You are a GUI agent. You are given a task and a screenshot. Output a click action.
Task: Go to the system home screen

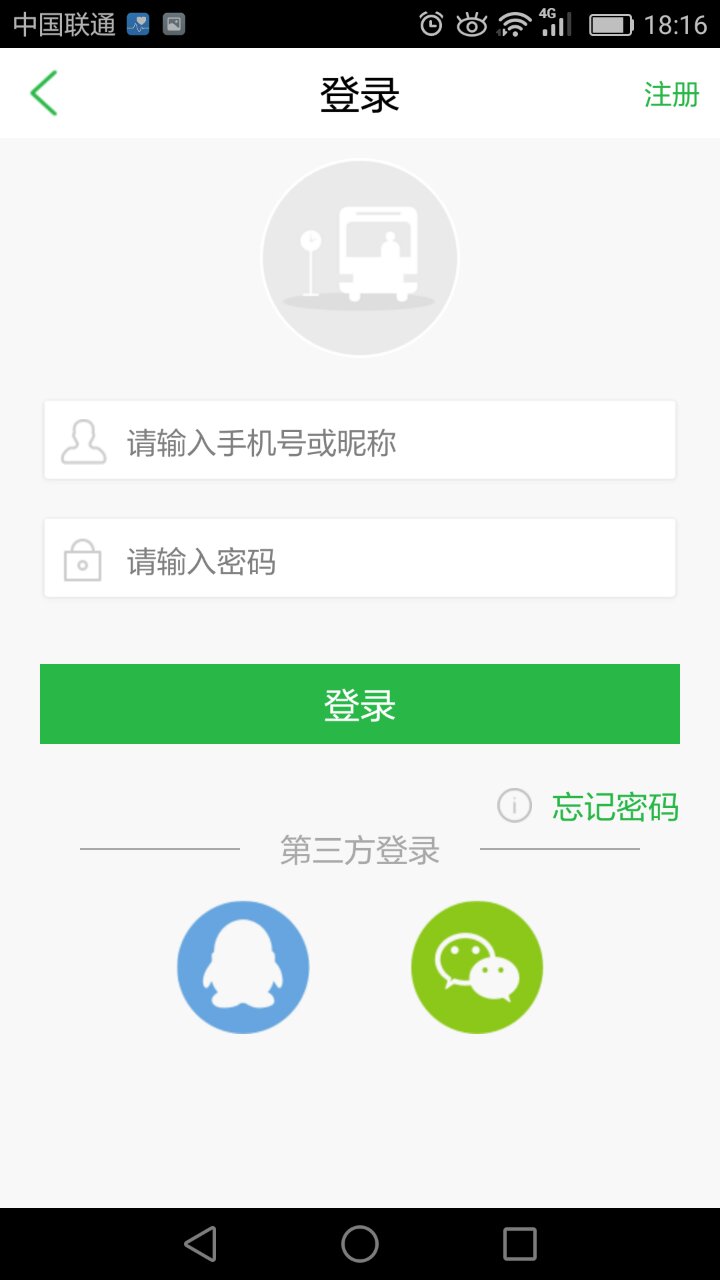[x=360, y=1244]
